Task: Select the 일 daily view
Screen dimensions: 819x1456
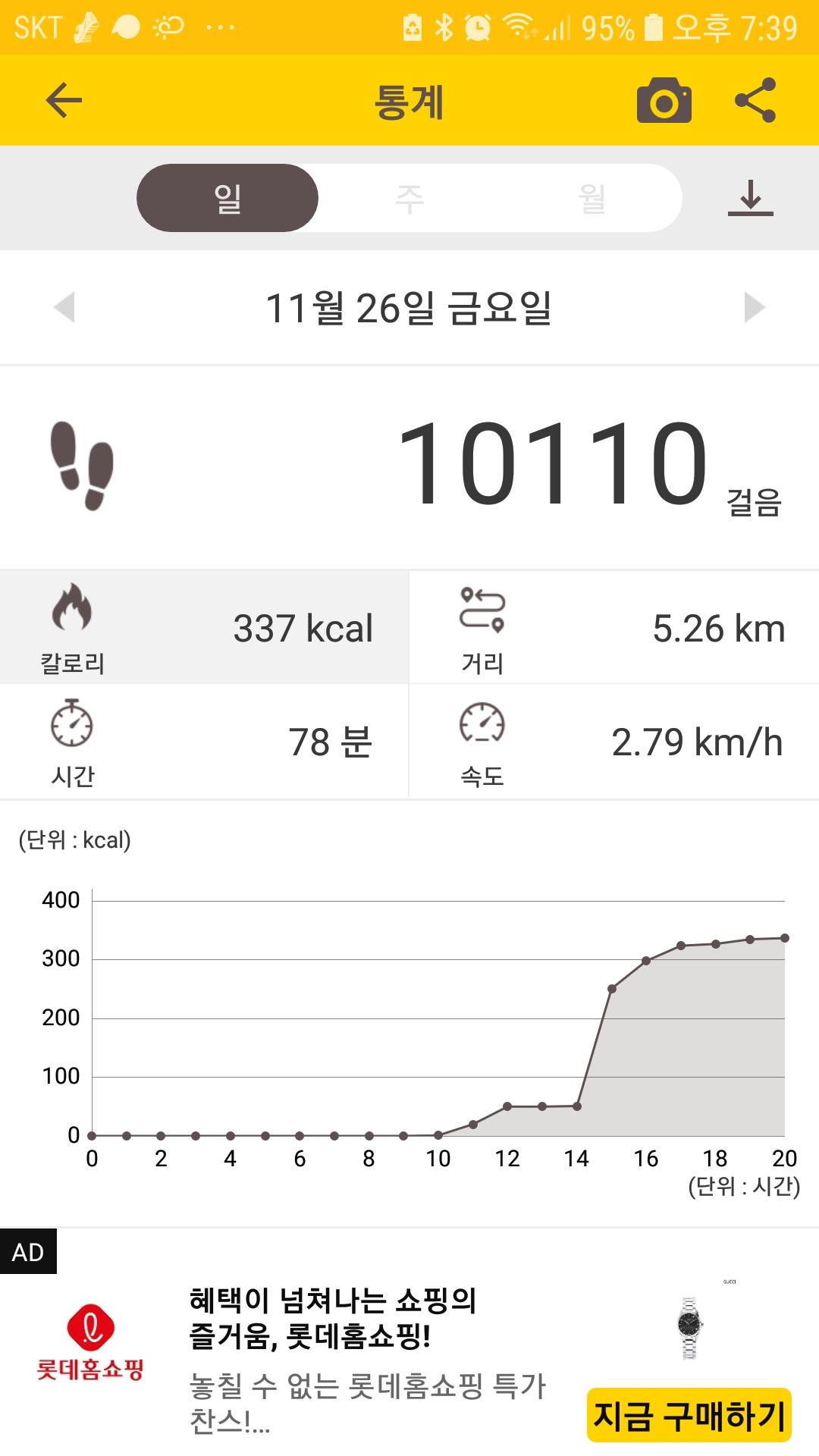Action: (227, 199)
